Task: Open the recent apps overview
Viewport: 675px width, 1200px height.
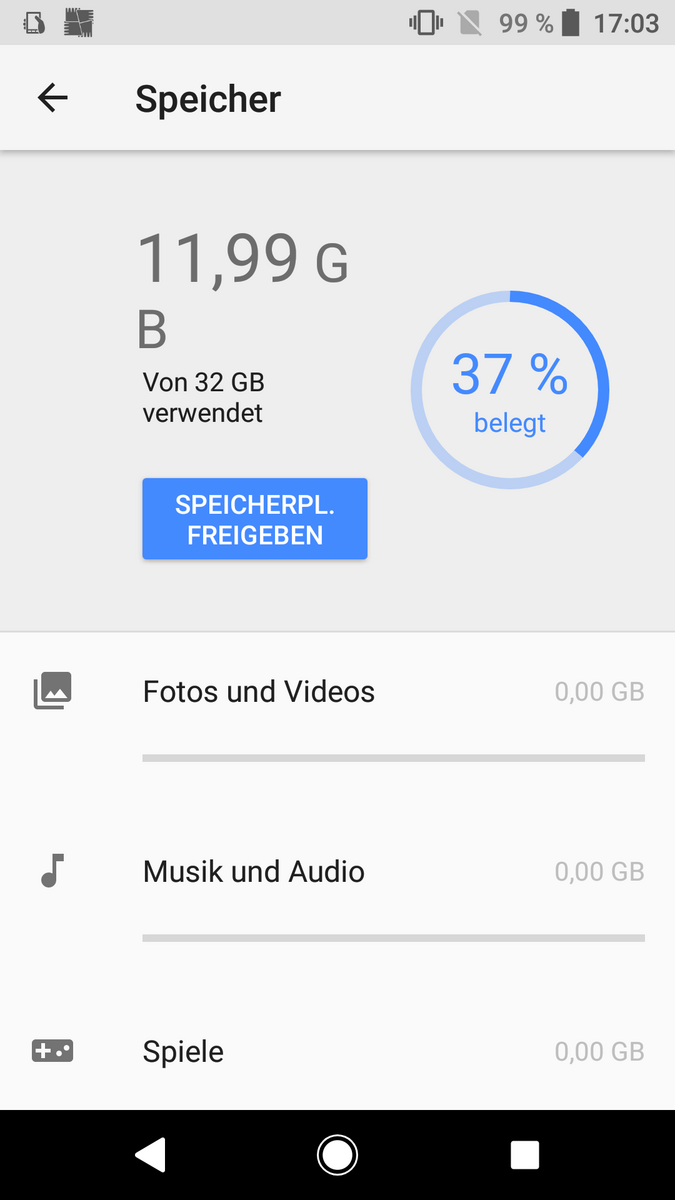Action: point(524,1155)
